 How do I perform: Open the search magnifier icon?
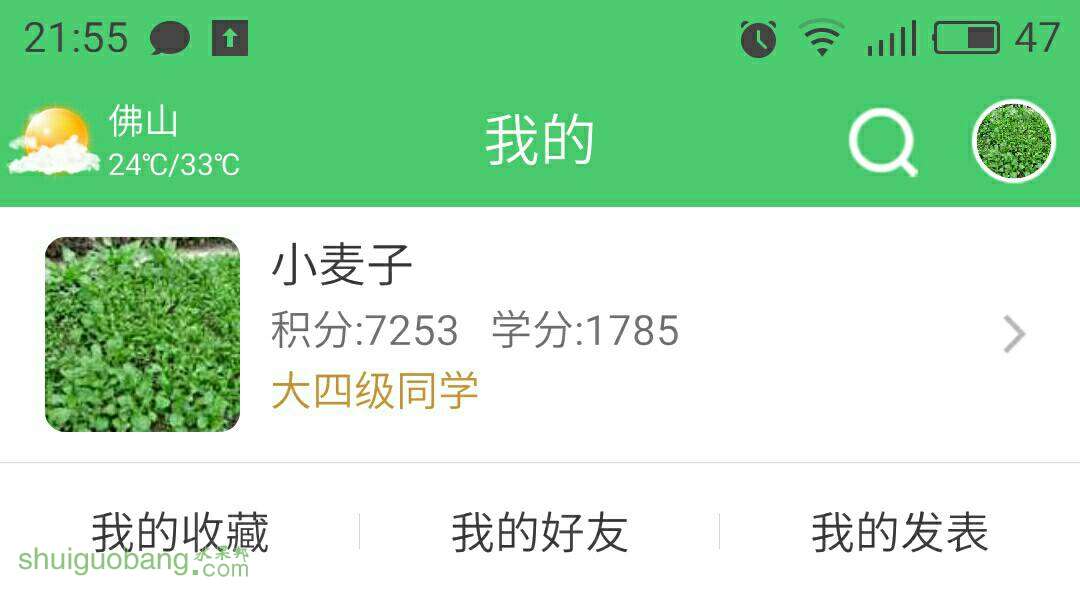(x=882, y=142)
